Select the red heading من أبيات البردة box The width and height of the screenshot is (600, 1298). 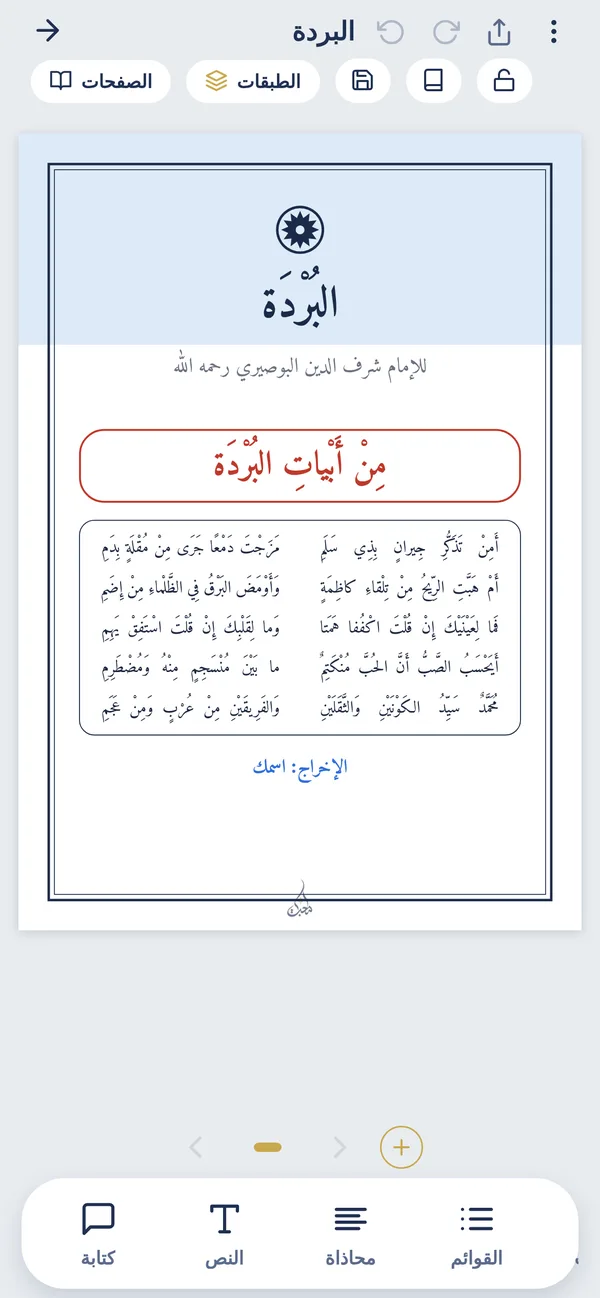[x=300, y=466]
